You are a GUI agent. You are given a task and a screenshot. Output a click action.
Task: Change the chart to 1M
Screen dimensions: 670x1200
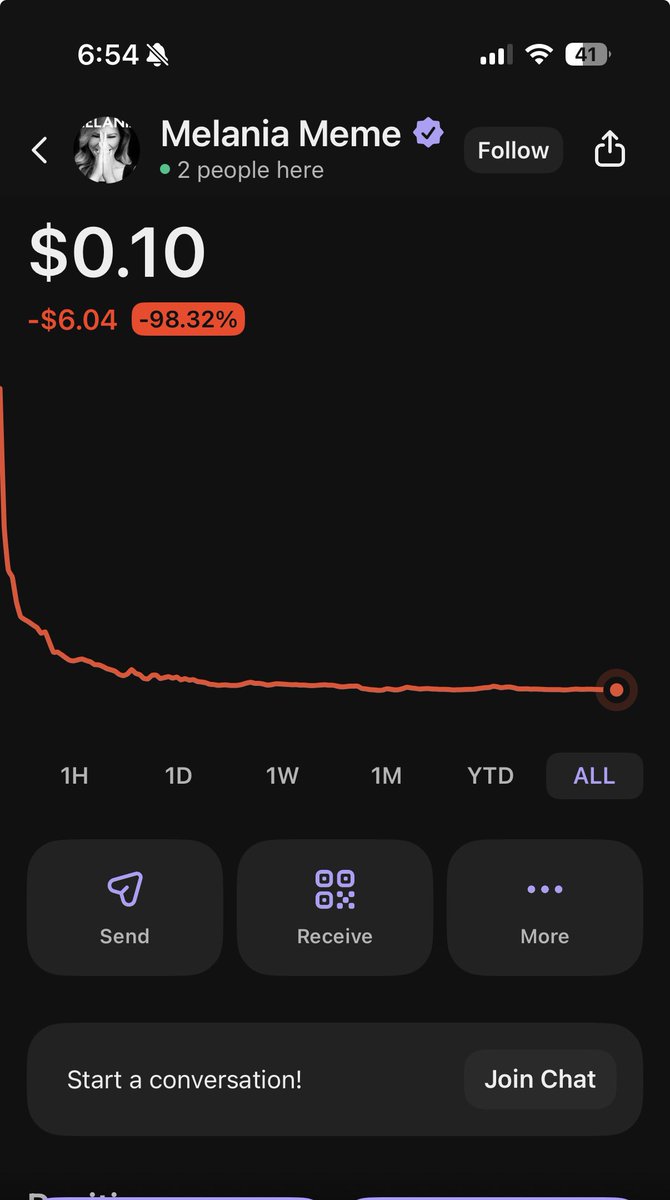(x=386, y=776)
